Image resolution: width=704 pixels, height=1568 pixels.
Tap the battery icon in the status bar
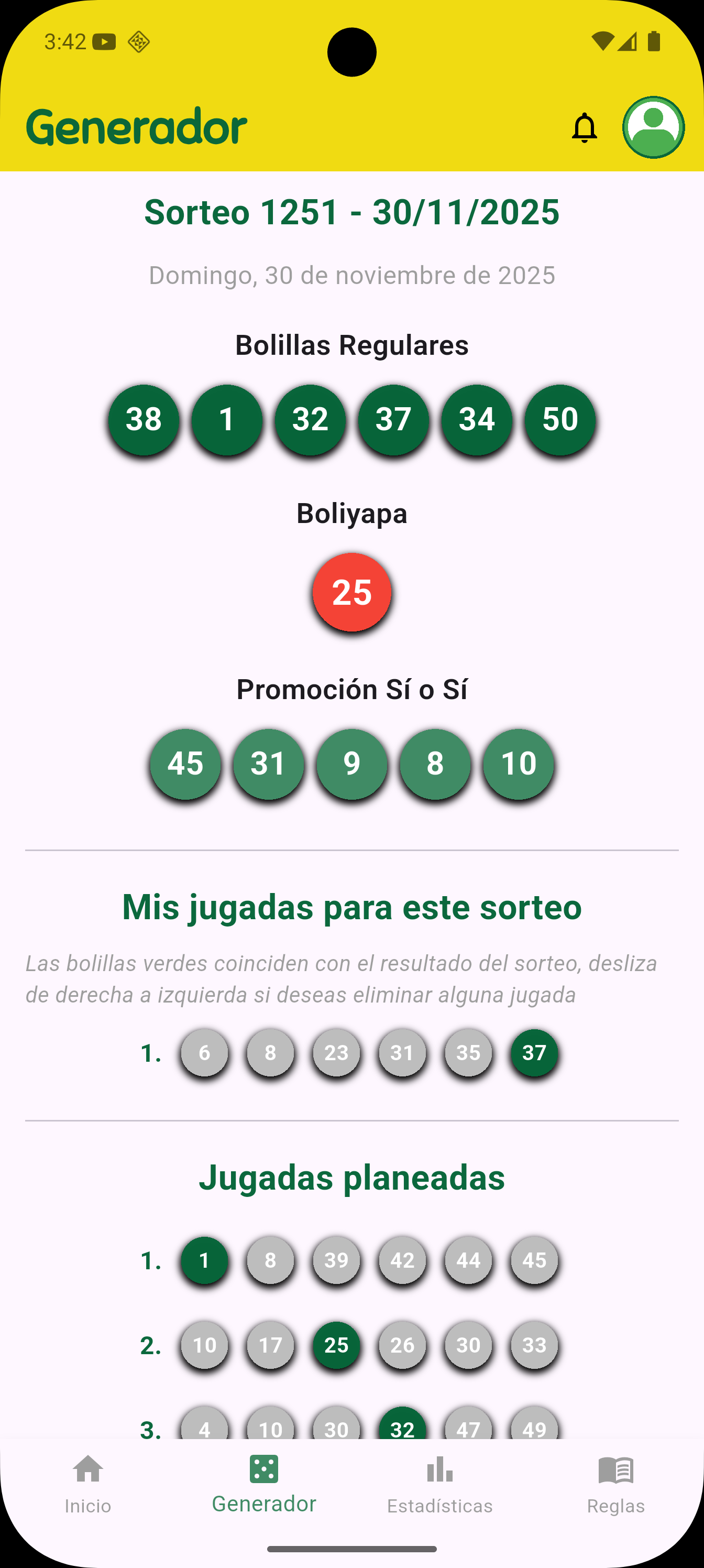coord(655,40)
